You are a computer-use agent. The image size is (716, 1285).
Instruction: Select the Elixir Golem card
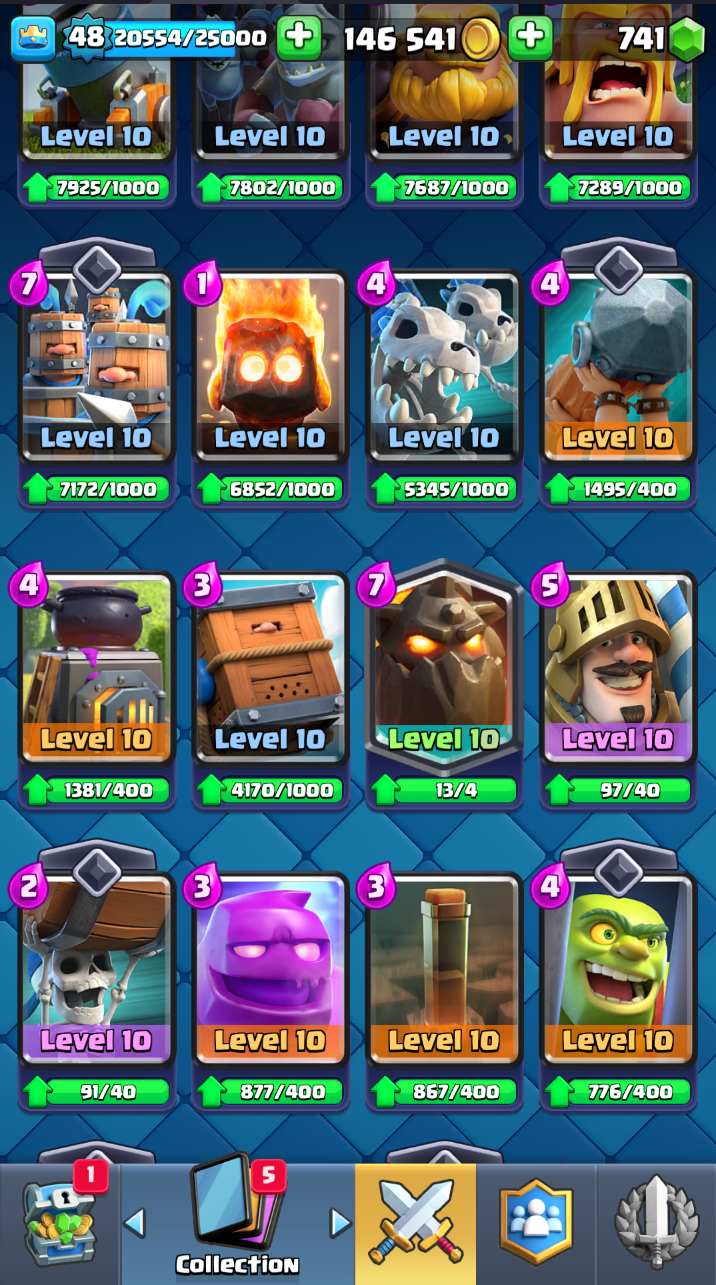pos(270,970)
